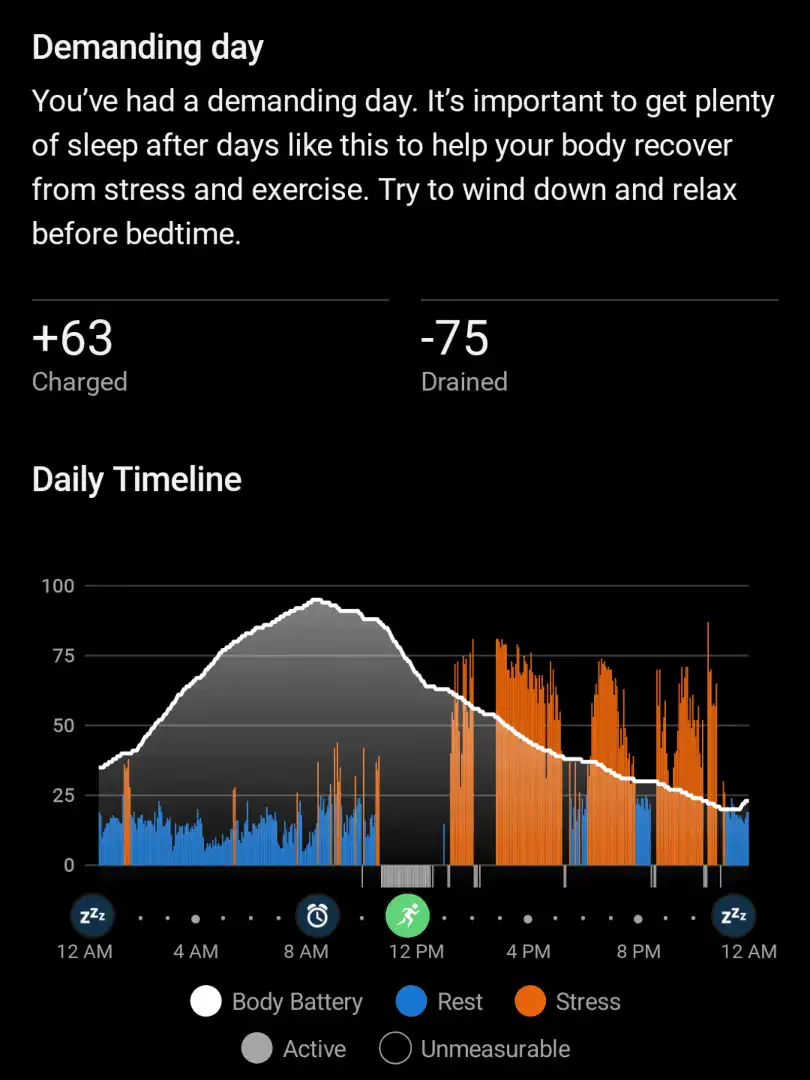Tap the running activity marker on the timeline
The width and height of the screenshot is (810, 1080).
pos(408,914)
